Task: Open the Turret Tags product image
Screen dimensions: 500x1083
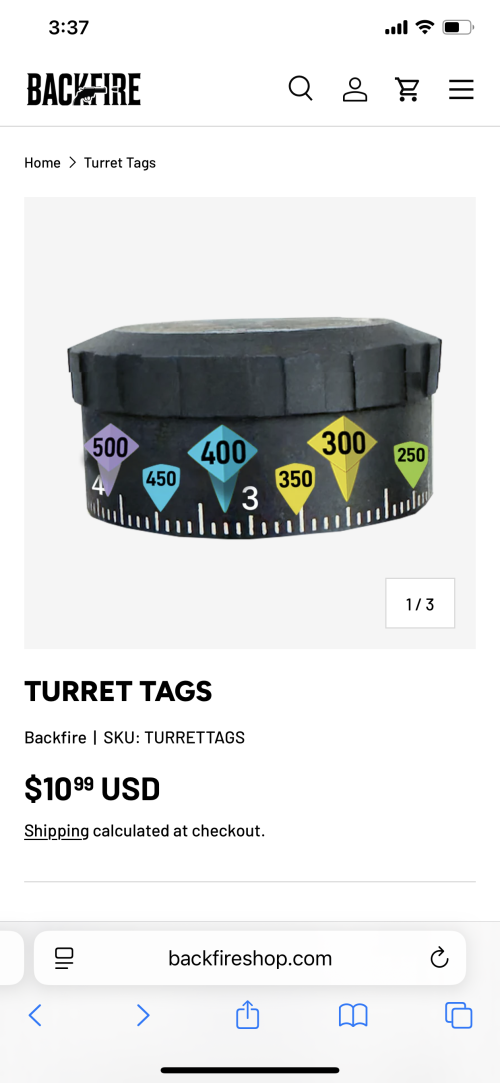Action: point(250,423)
